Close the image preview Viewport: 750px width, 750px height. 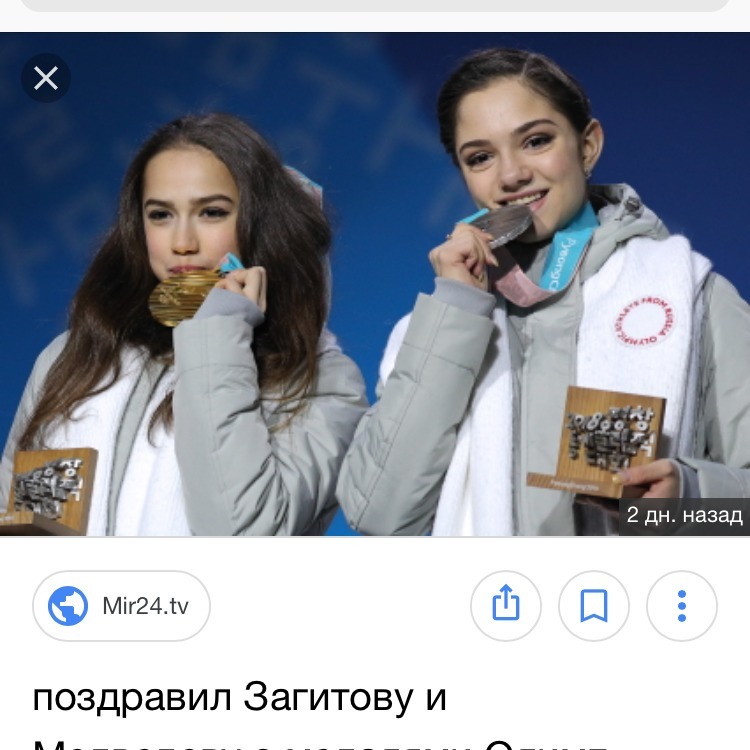46,78
